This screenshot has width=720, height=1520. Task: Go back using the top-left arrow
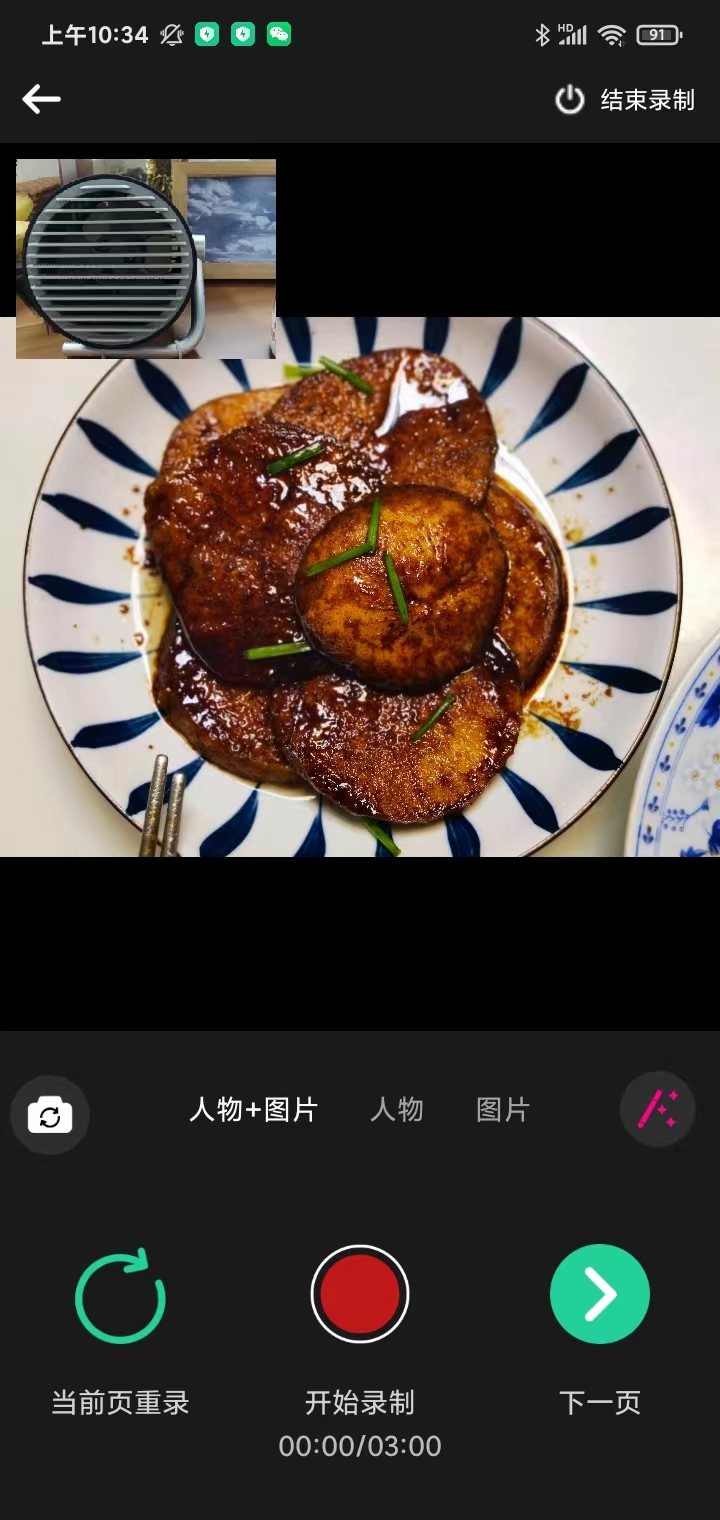pos(41,99)
